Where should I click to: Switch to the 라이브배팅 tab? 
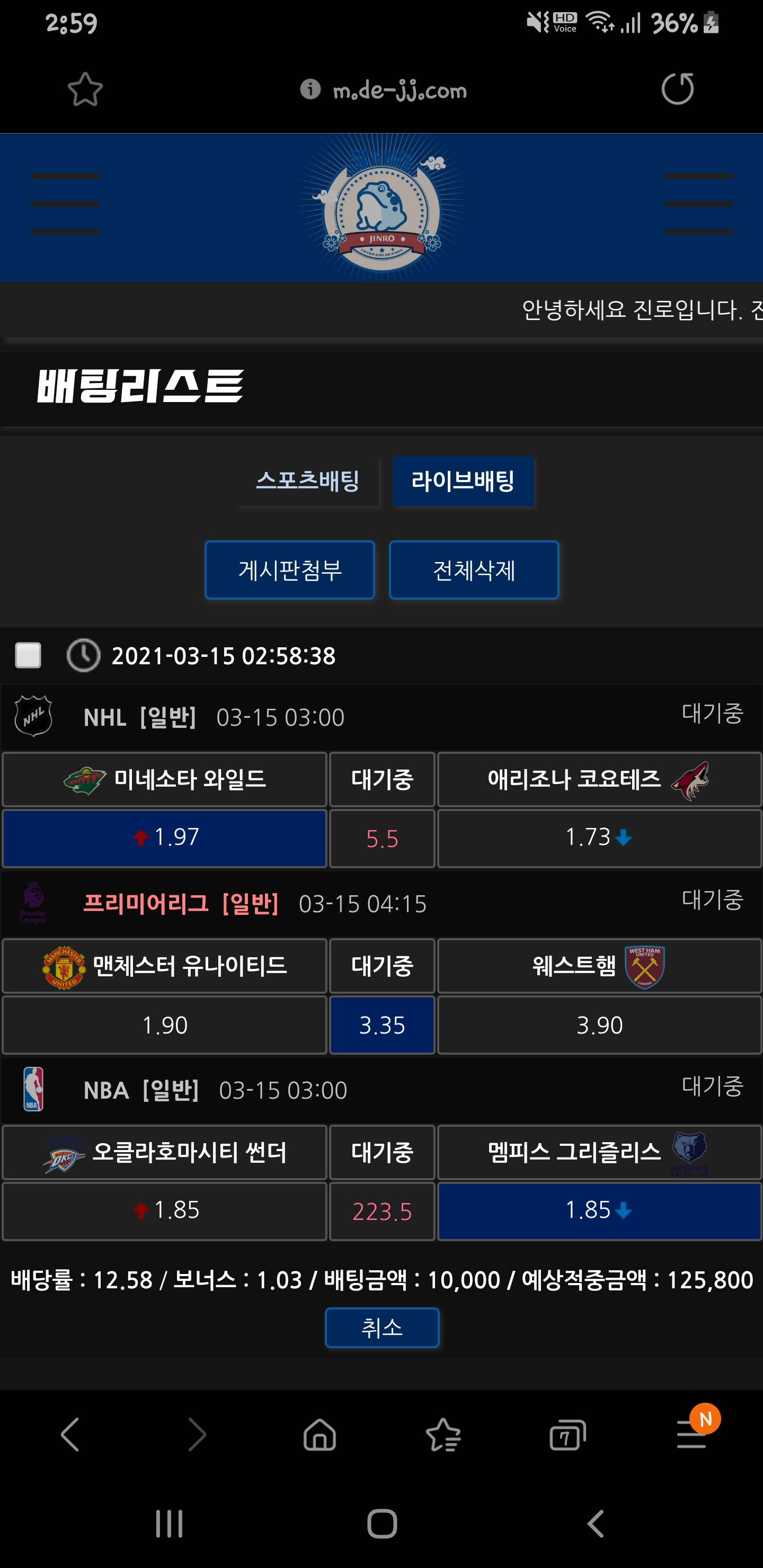[463, 482]
